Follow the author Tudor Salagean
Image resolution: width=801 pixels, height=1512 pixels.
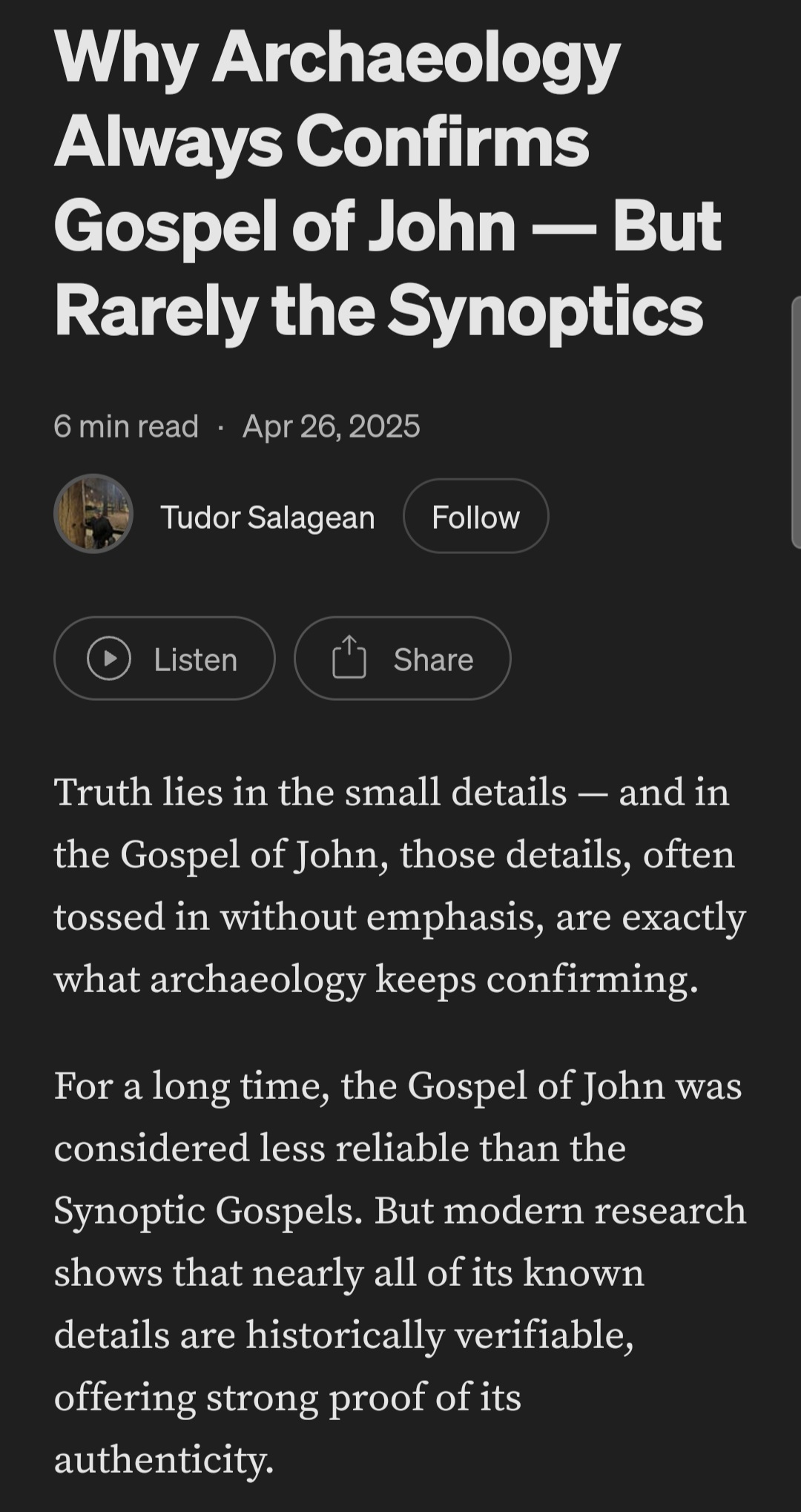[x=475, y=516]
